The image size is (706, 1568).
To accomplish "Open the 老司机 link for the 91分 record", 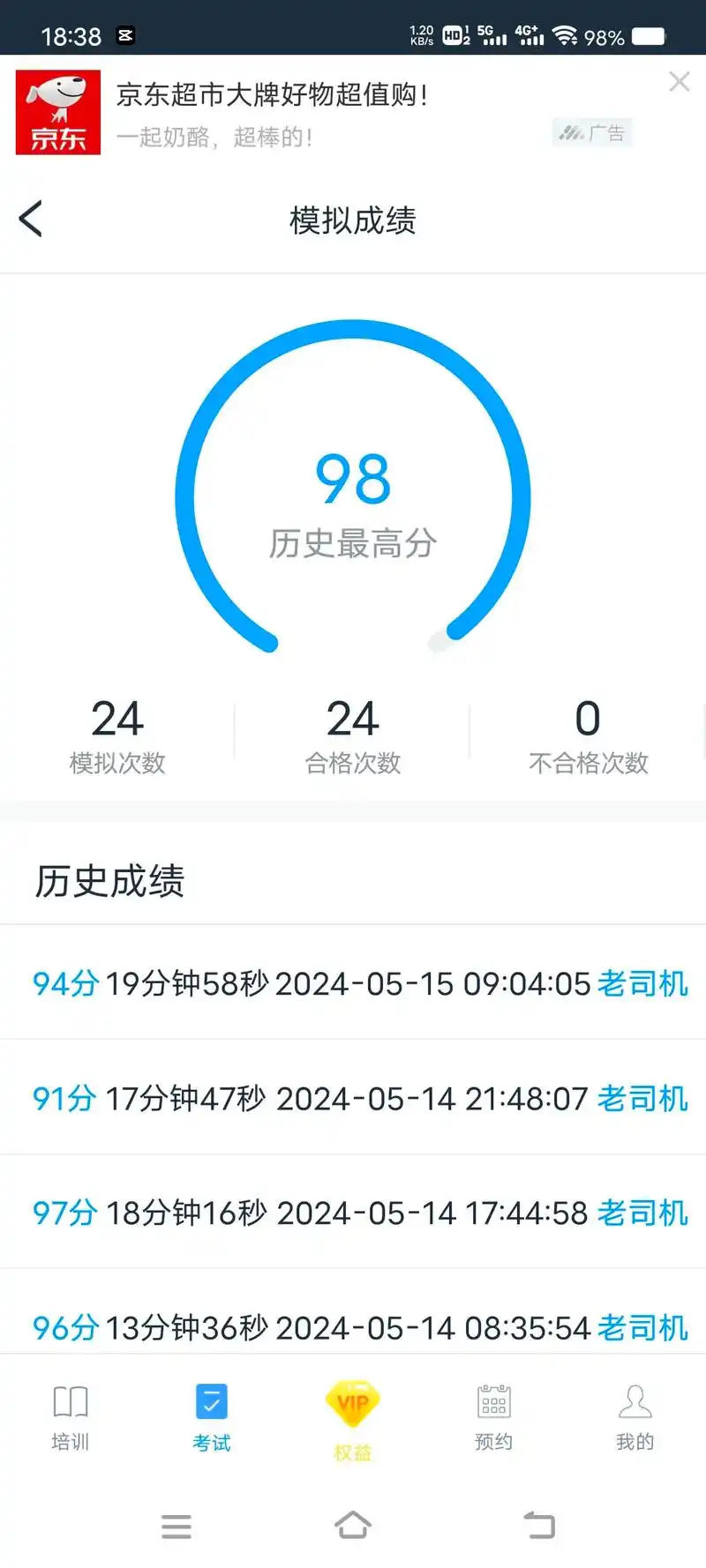I will (643, 1099).
